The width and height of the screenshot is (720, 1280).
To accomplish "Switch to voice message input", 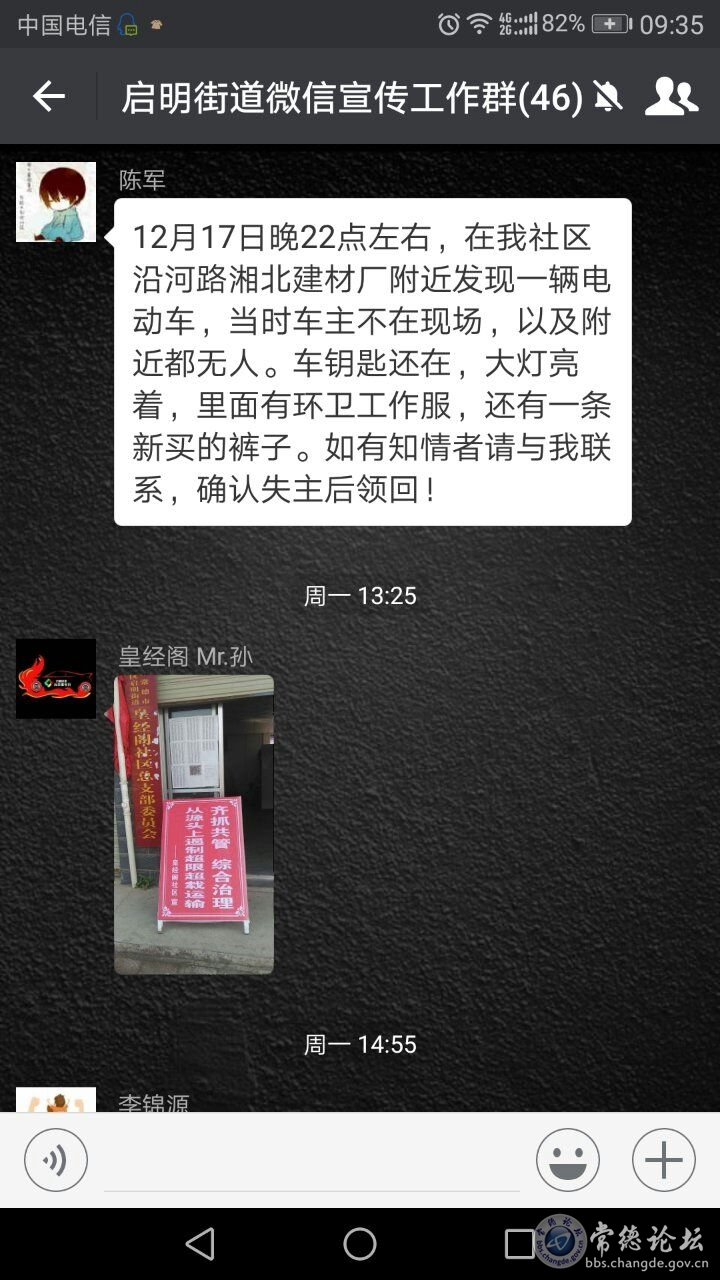I will pos(56,1160).
